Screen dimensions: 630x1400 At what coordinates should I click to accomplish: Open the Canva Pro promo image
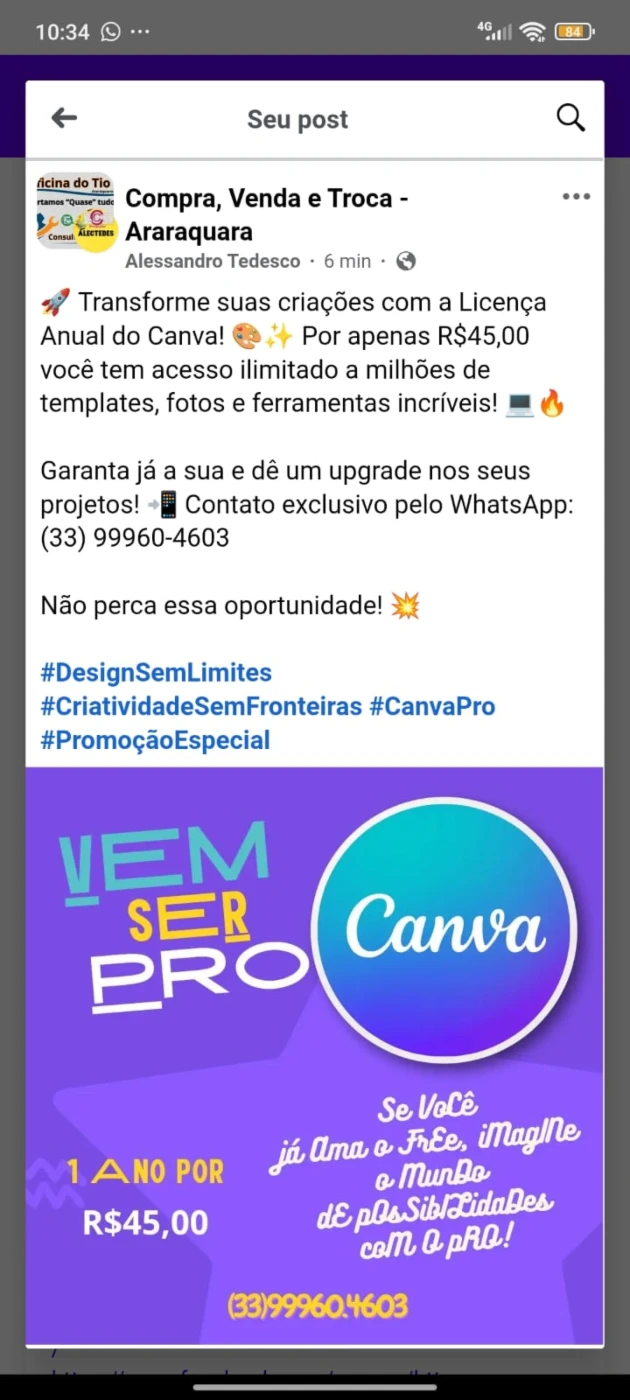click(314, 1055)
